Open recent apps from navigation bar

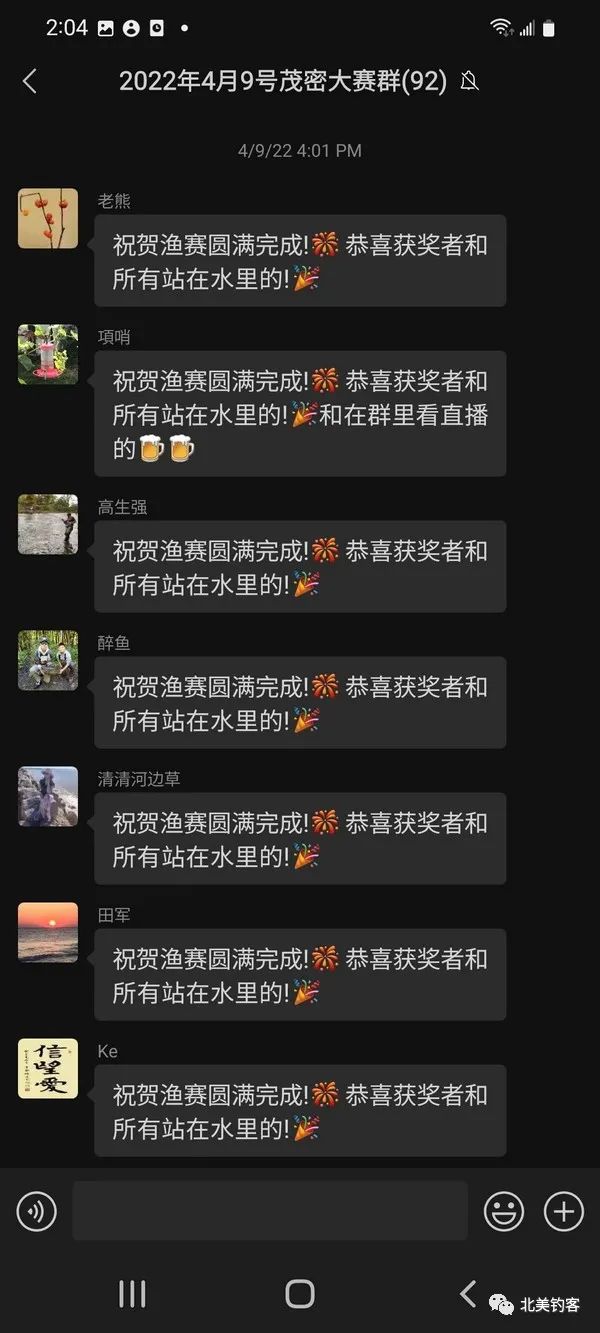point(132,1294)
